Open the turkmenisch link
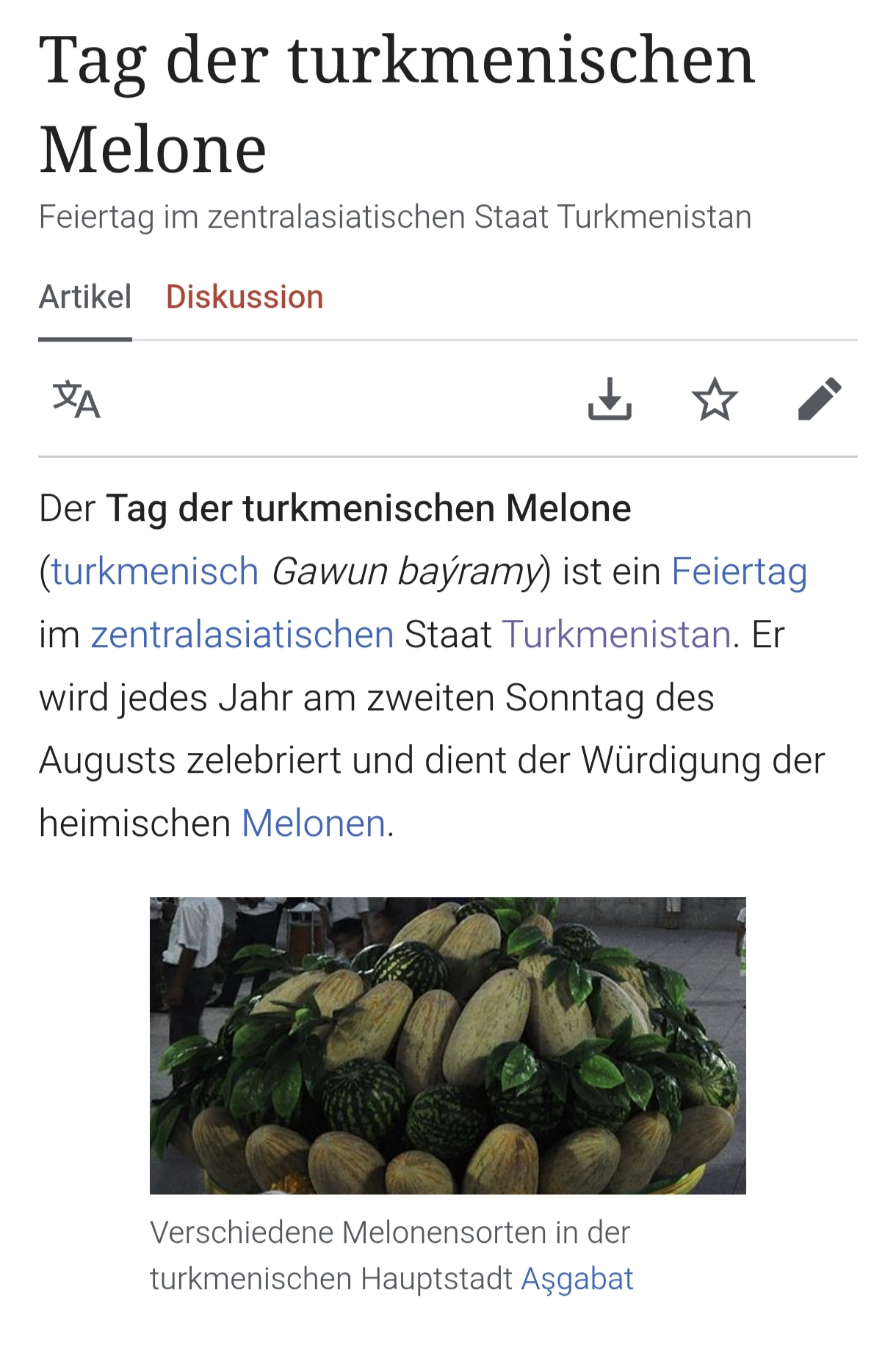 [155, 572]
